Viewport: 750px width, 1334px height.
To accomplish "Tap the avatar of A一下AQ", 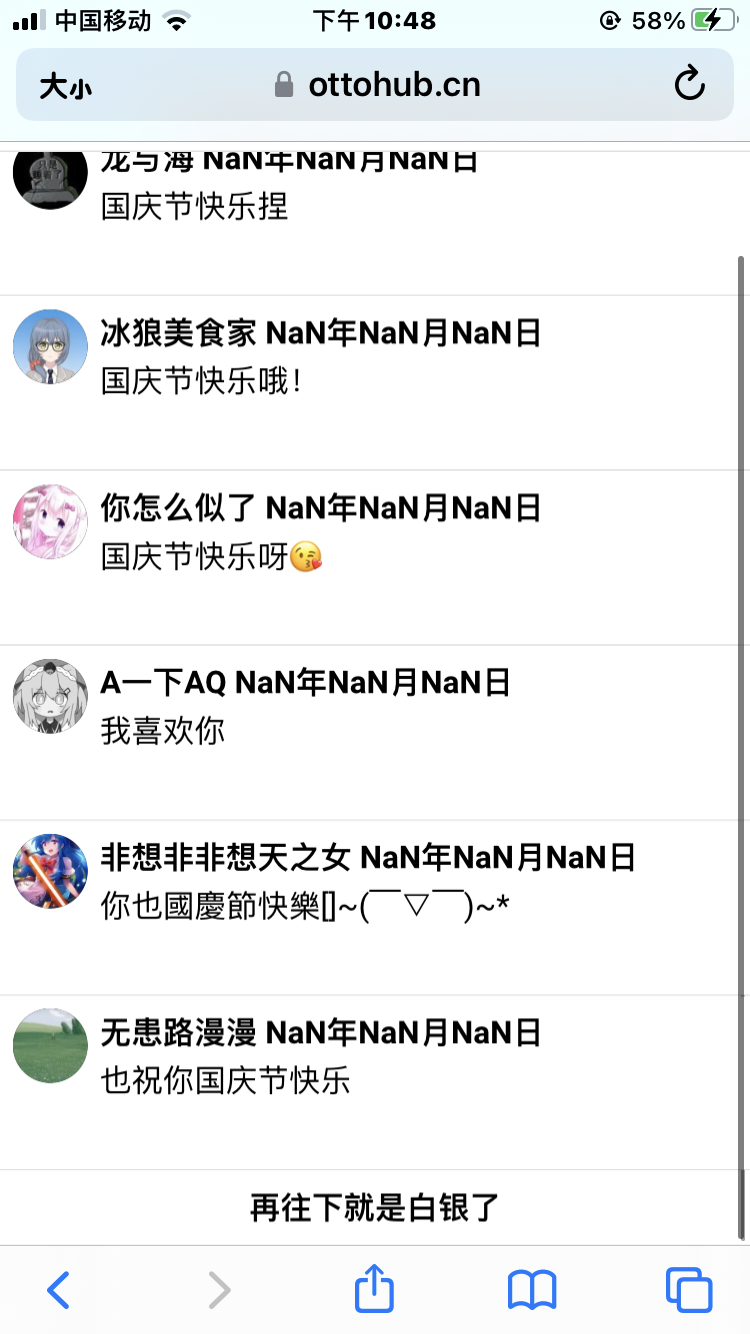I will 50,696.
